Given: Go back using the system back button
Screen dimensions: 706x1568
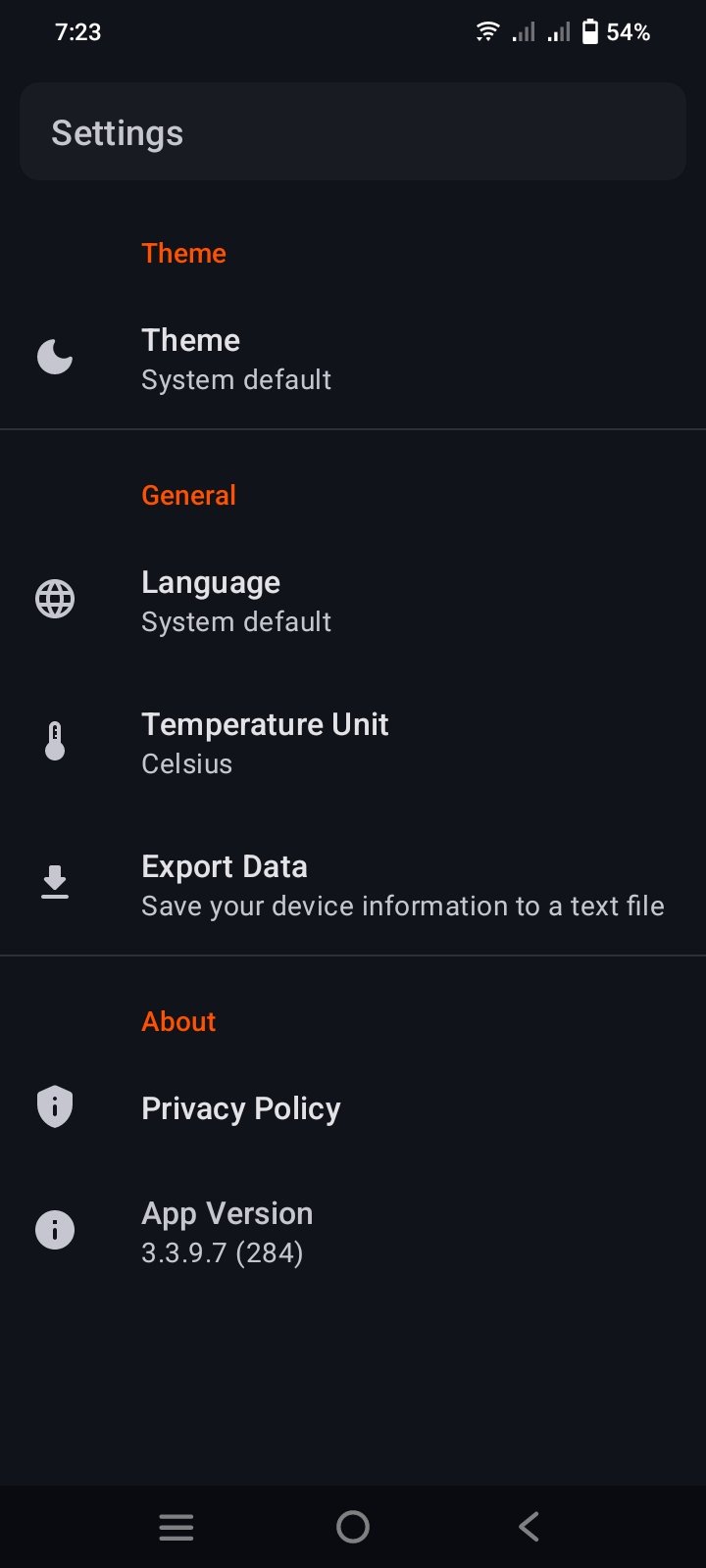Looking at the screenshot, I should pyautogui.click(x=529, y=1526).
